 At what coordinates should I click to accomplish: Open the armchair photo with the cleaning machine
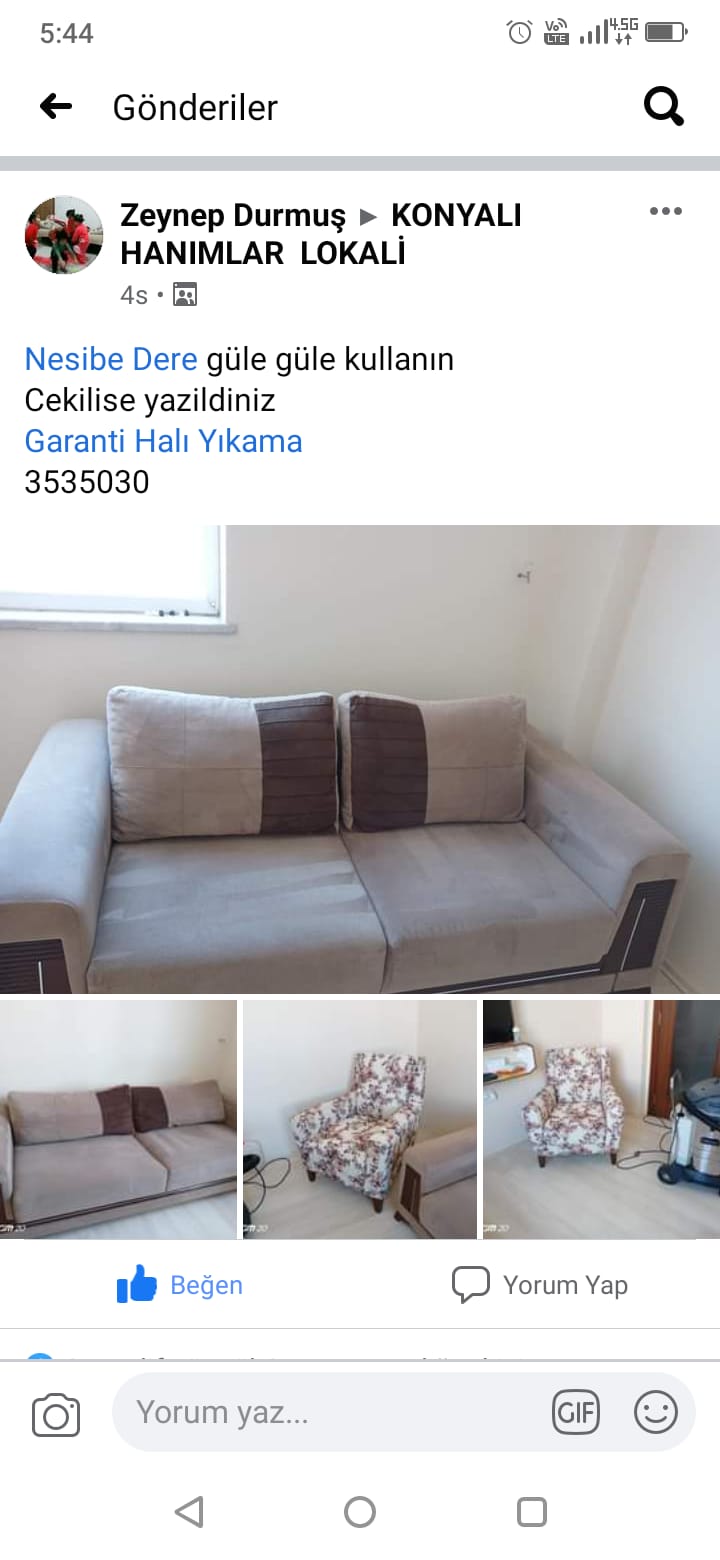point(601,1119)
